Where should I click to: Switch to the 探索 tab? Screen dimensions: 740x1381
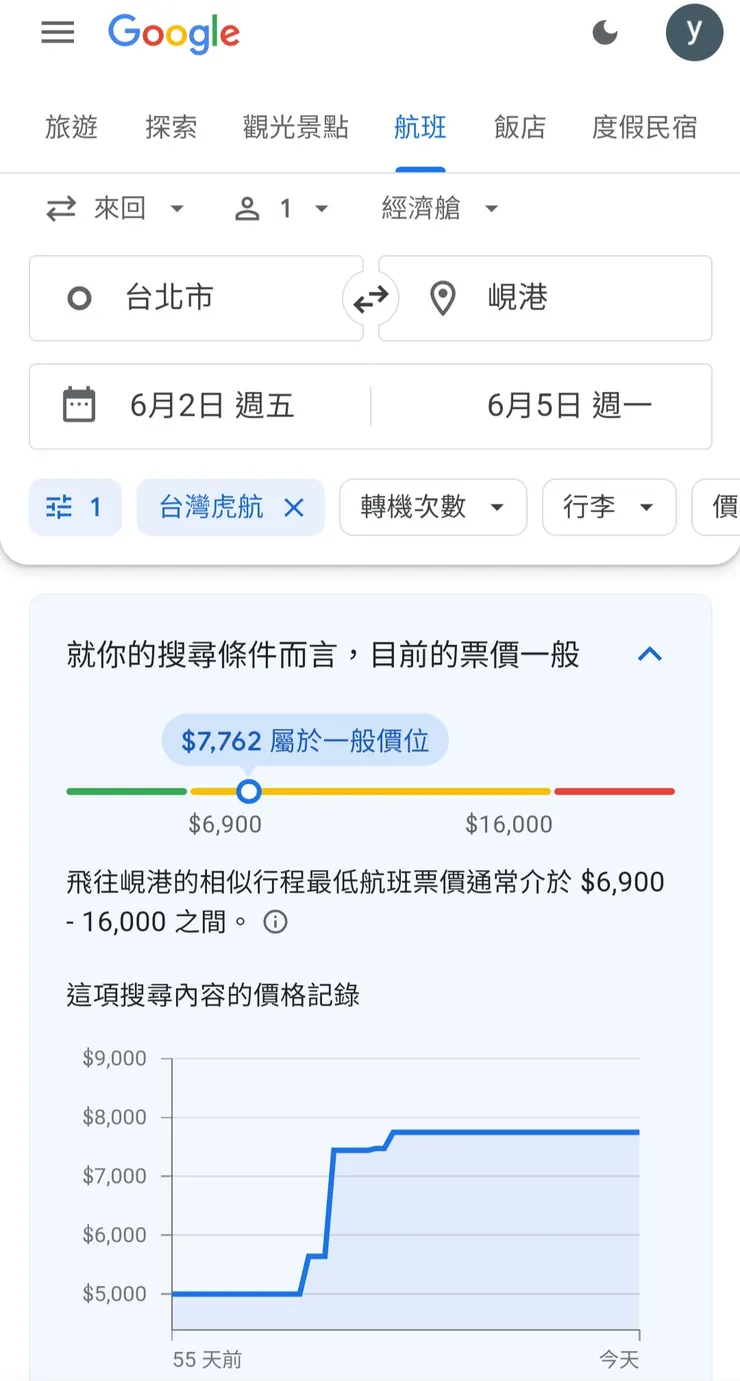[170, 128]
